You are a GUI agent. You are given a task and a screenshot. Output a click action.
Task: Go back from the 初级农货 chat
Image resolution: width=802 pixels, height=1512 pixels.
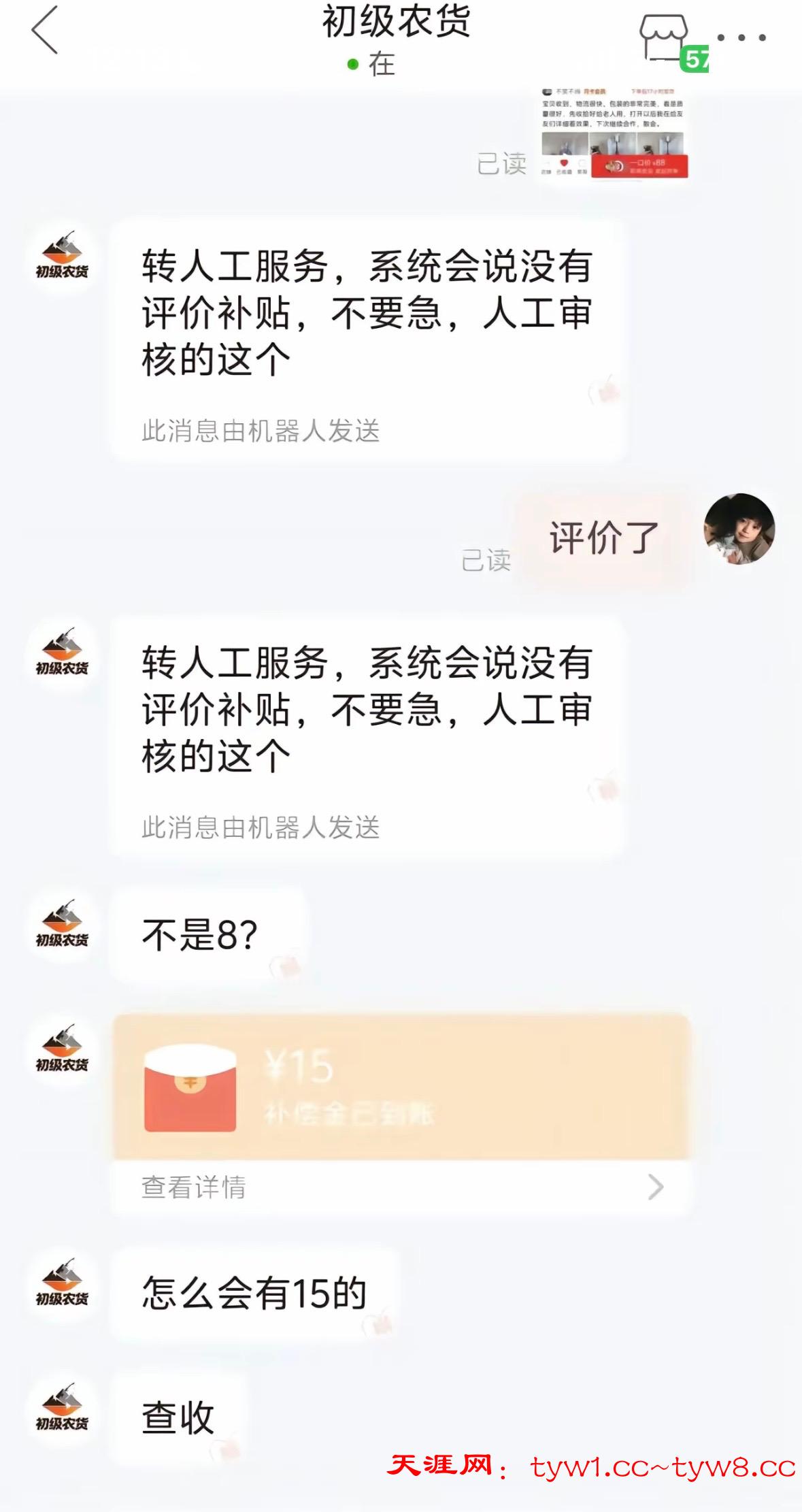point(45,31)
